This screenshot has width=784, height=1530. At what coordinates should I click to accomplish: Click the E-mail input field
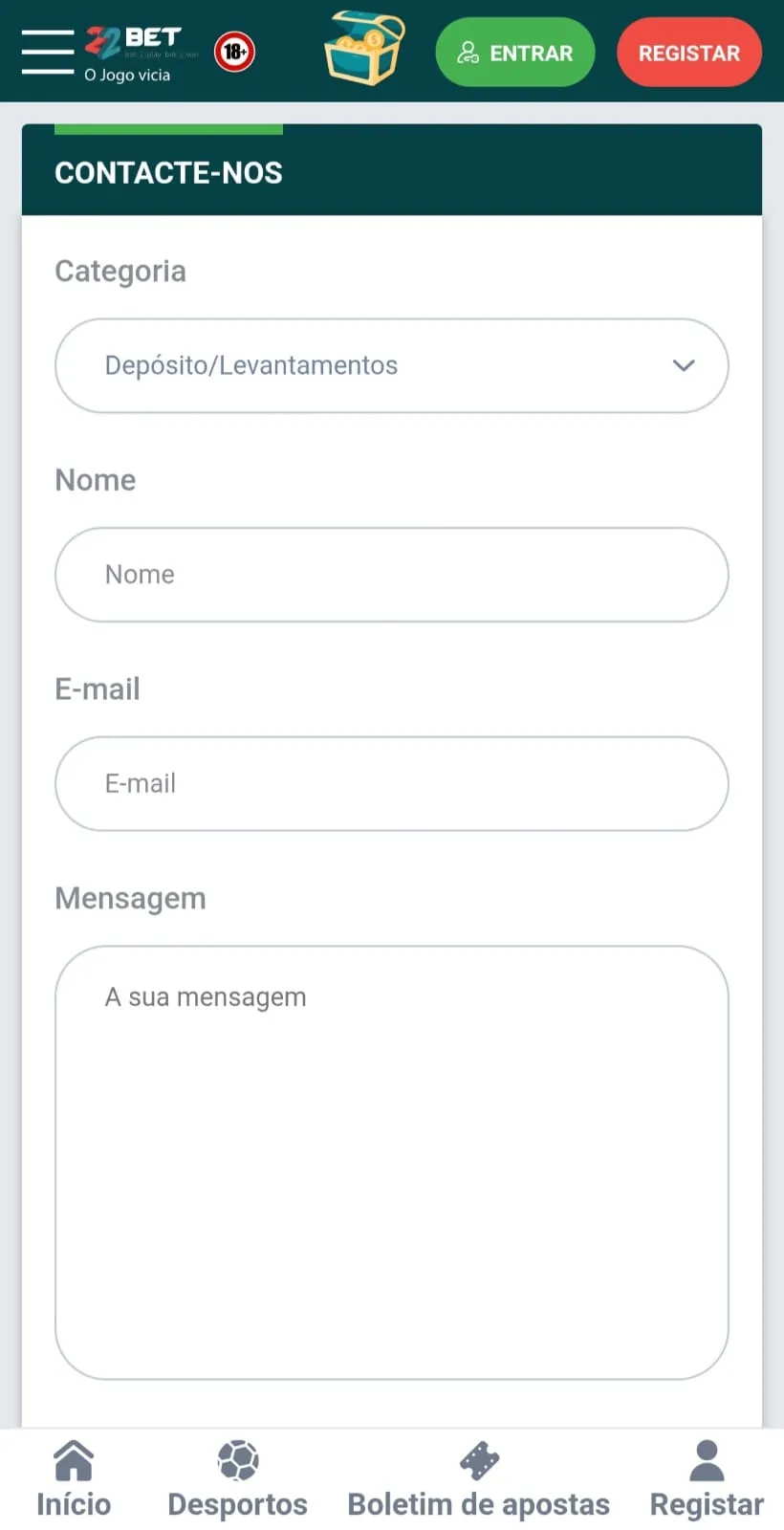tap(392, 783)
